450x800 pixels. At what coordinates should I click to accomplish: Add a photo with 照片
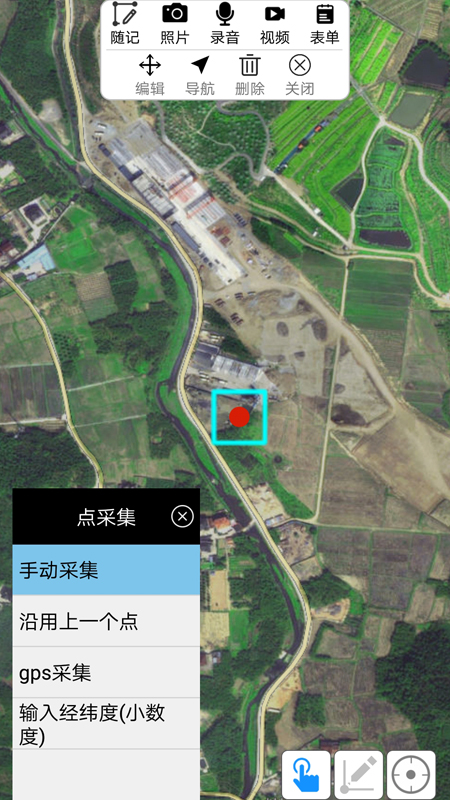174,23
